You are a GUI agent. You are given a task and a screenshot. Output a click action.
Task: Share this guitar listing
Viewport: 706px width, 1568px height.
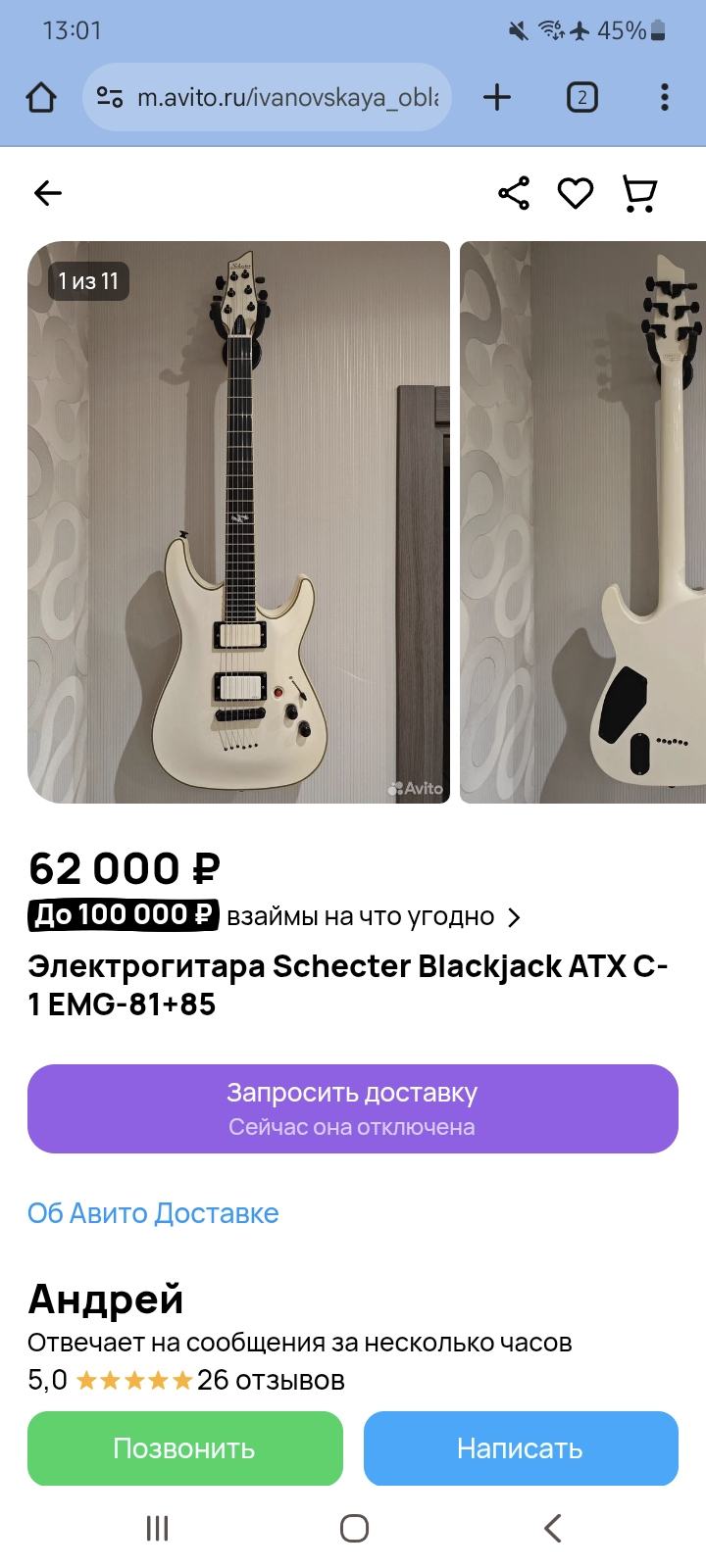click(x=514, y=193)
